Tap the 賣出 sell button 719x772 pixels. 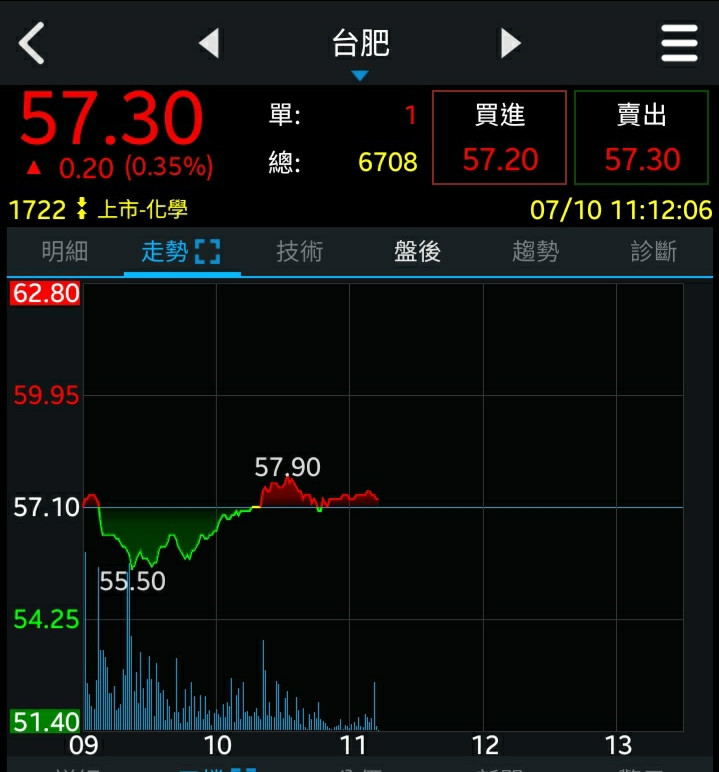pyautogui.click(x=641, y=138)
